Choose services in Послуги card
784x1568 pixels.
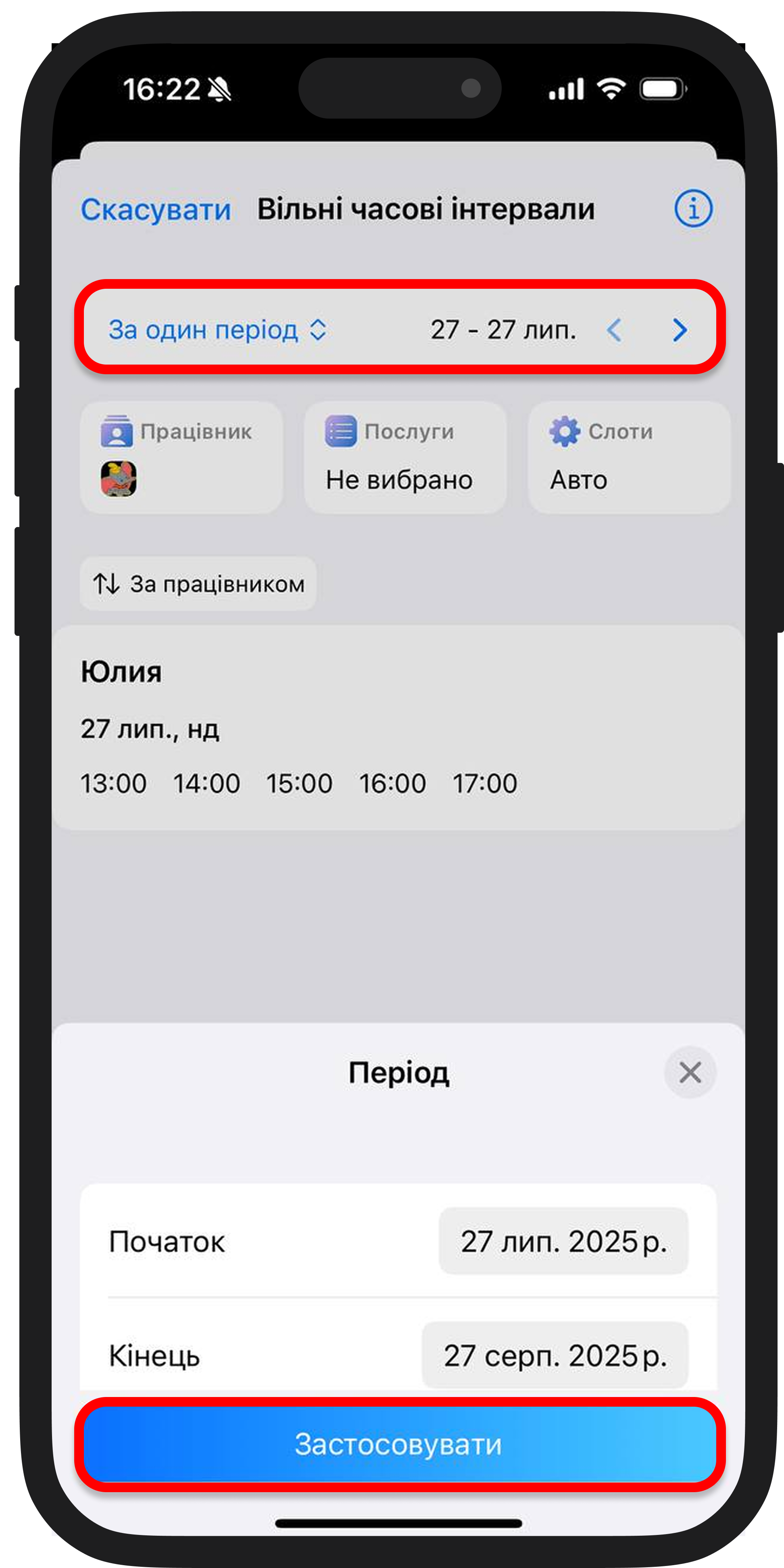point(405,457)
